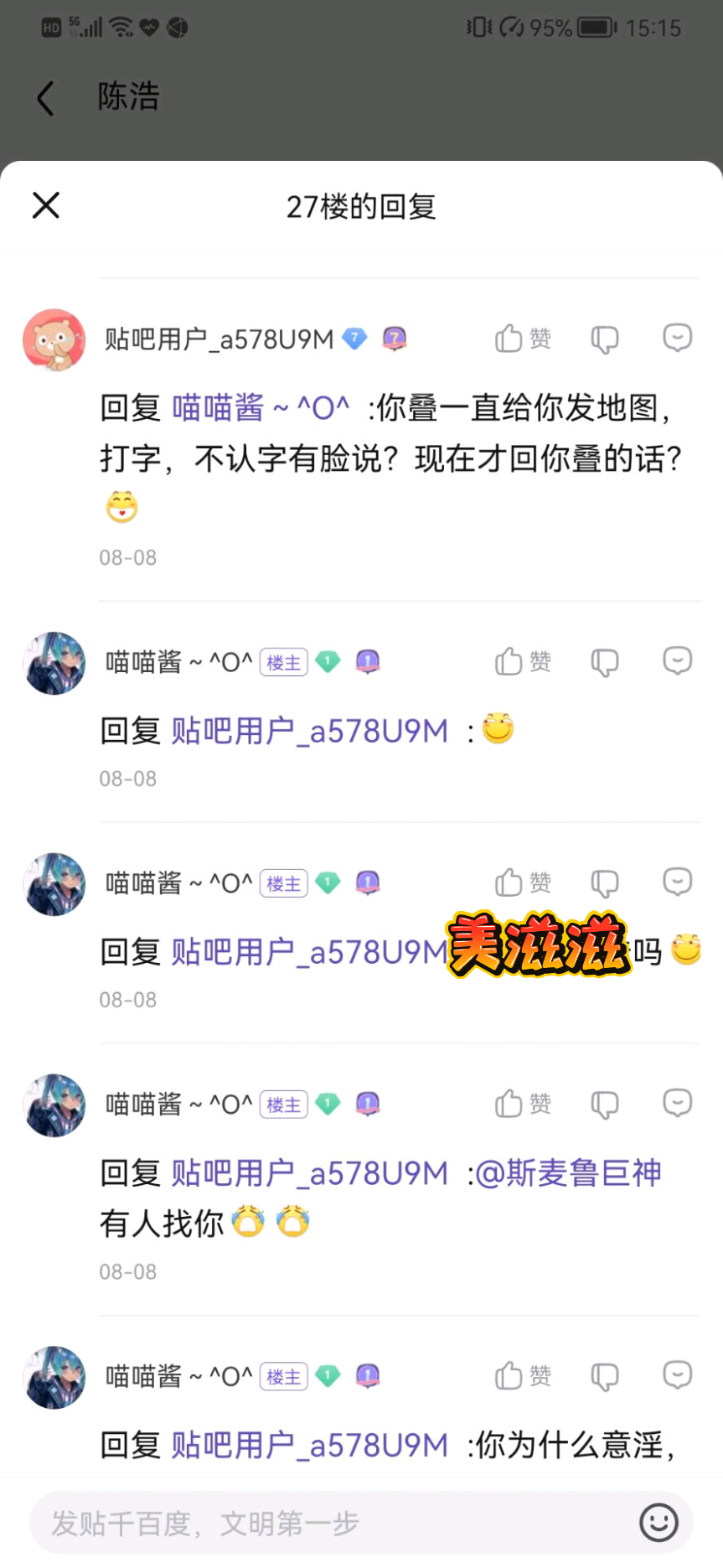The image size is (723, 1568).
Task: Like the reply starting 你为什么意淫
Action: [523, 1376]
